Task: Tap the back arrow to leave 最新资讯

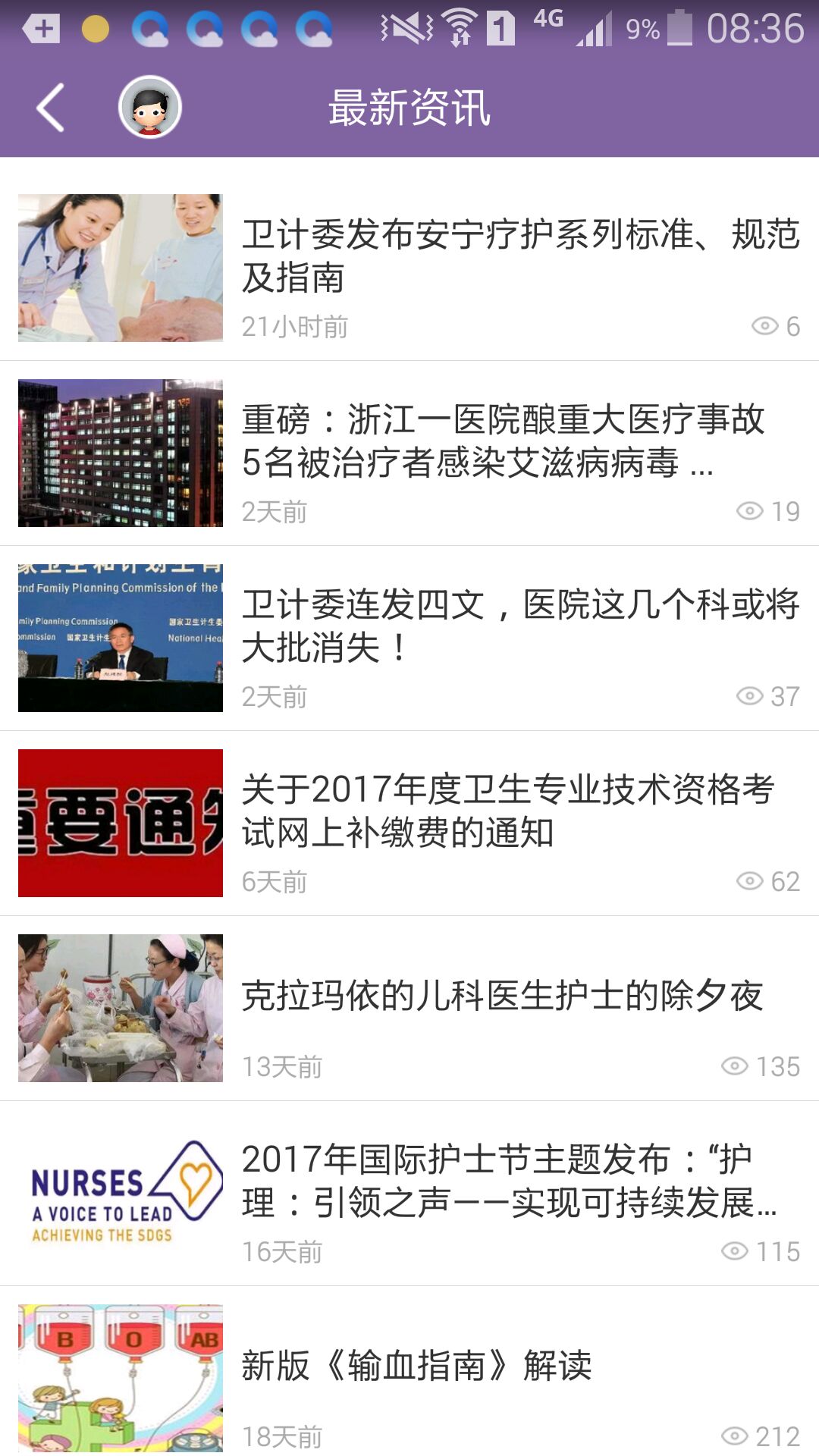Action: (49, 106)
